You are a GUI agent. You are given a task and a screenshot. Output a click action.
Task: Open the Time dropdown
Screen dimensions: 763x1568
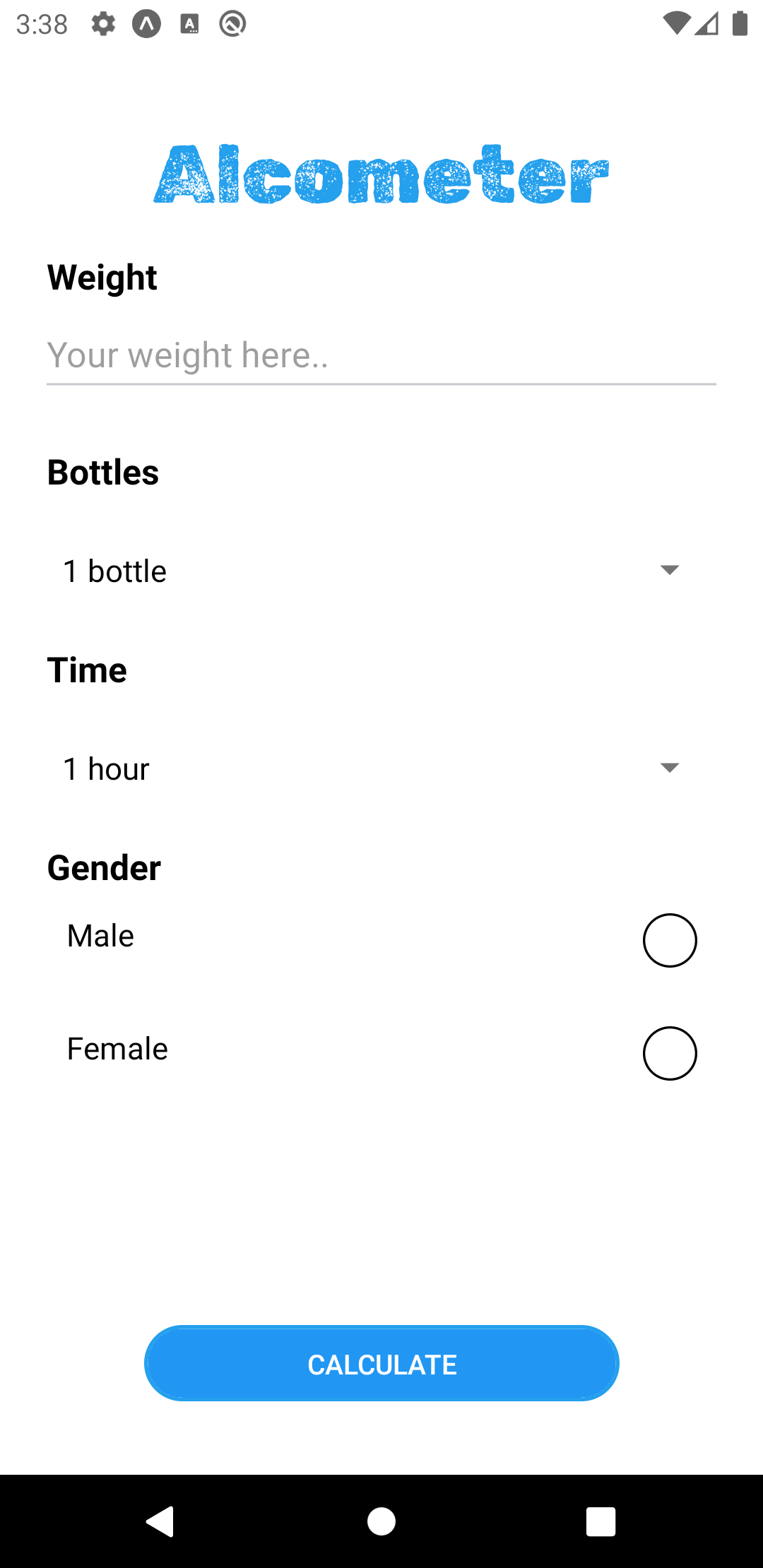point(381,768)
